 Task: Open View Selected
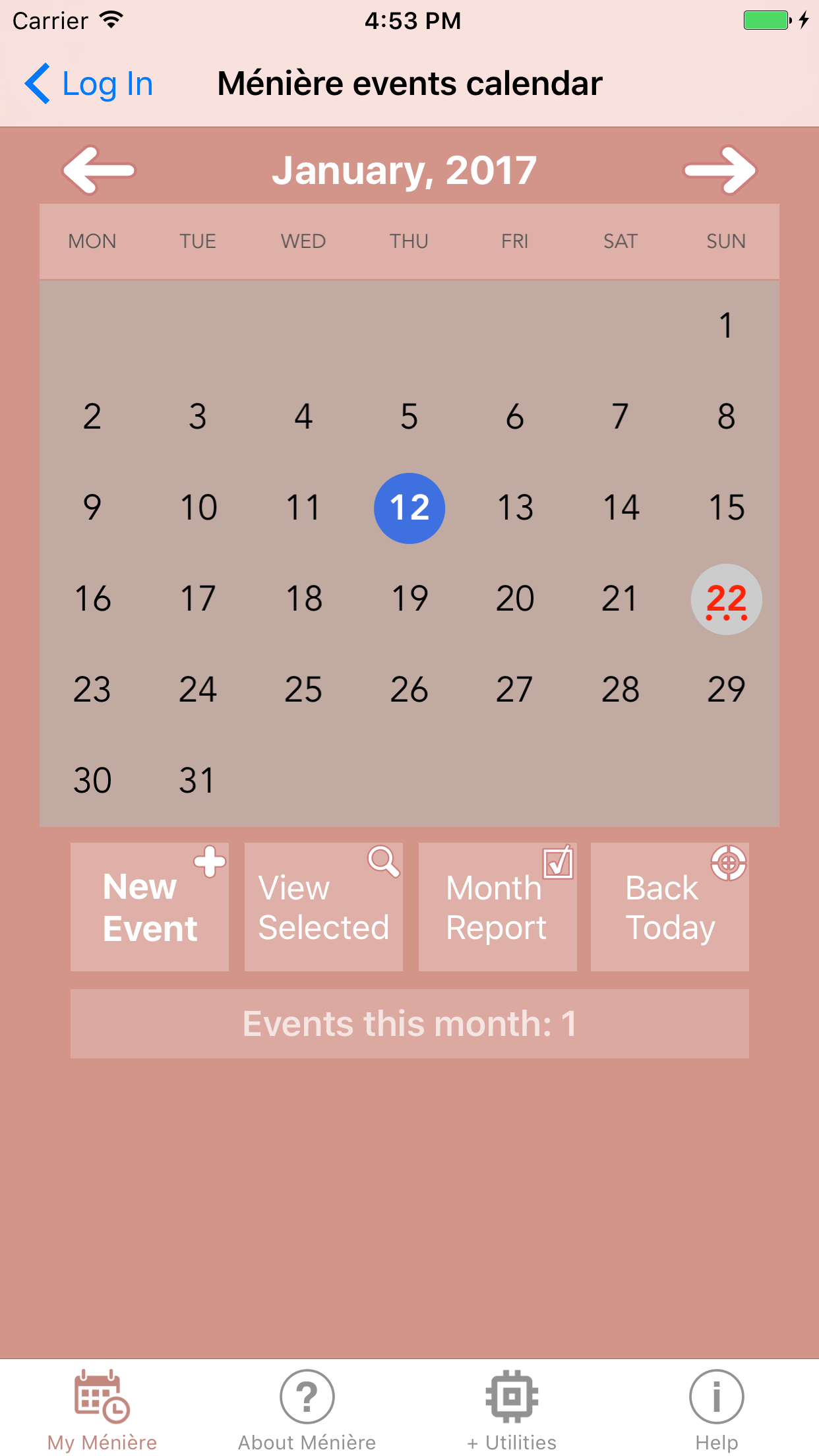[323, 907]
